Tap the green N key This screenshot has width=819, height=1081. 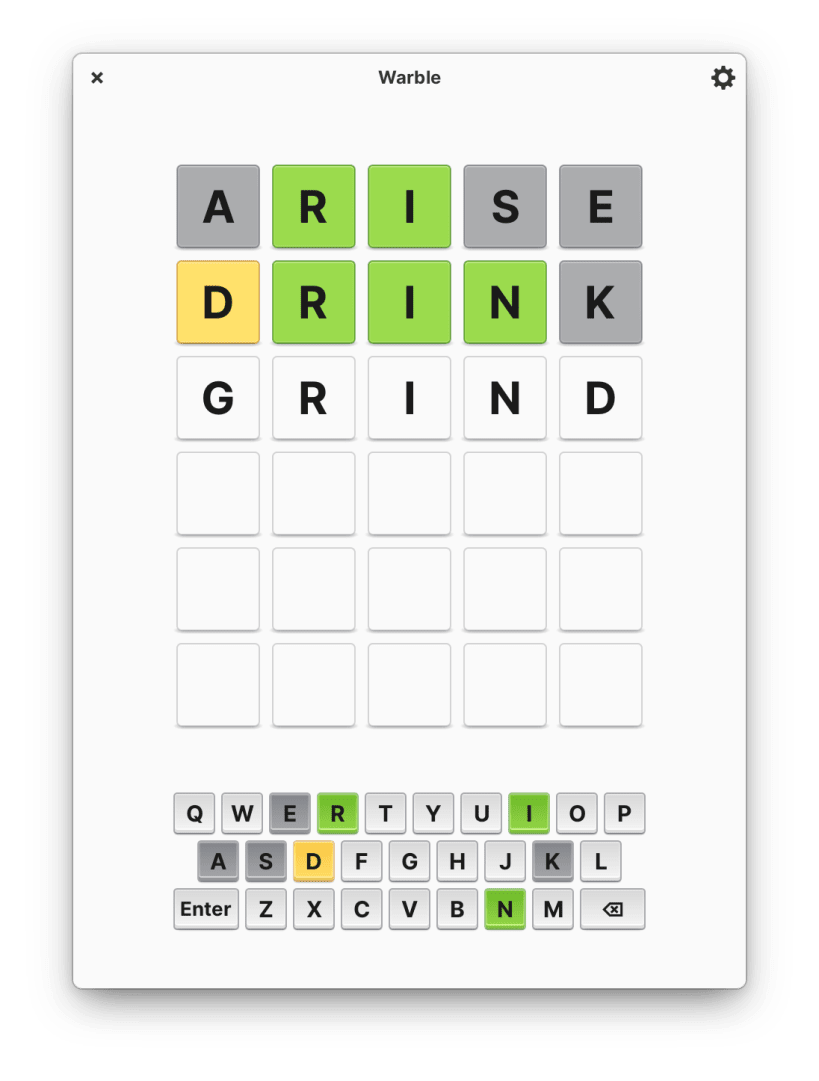(505, 909)
